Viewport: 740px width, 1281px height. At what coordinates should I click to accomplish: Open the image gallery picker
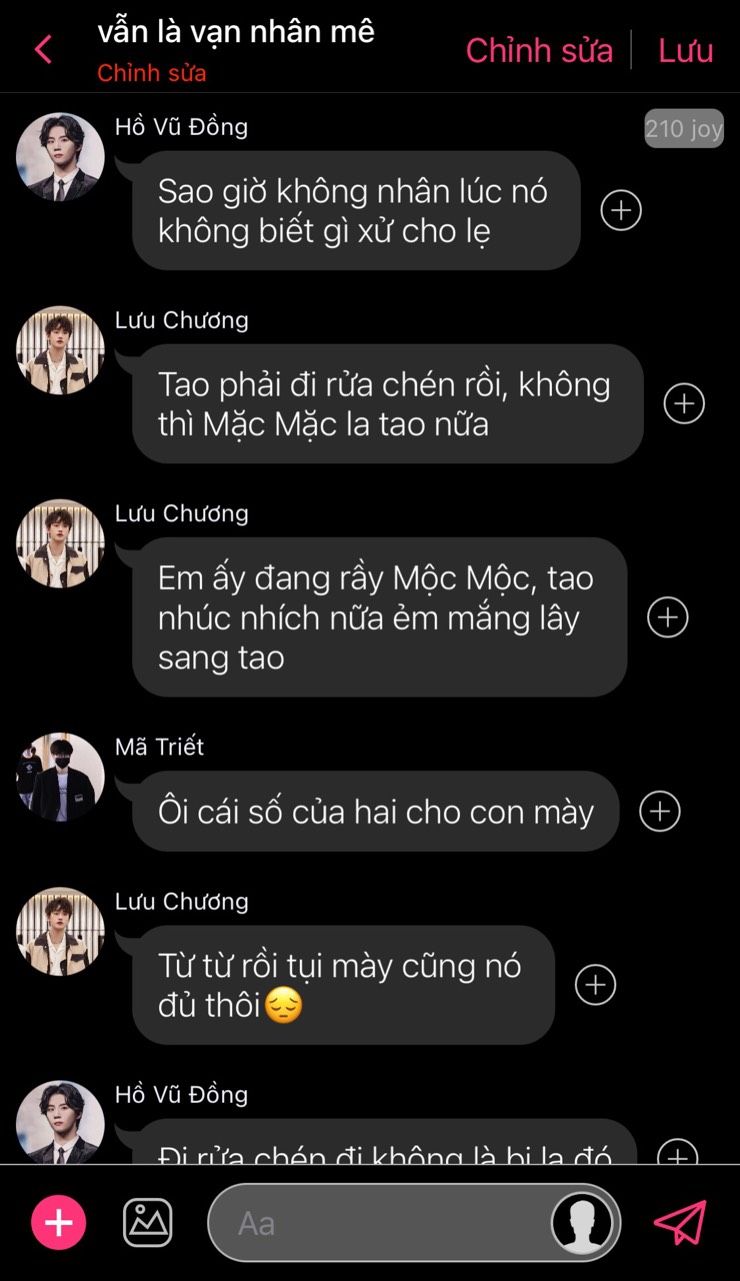pos(148,1222)
